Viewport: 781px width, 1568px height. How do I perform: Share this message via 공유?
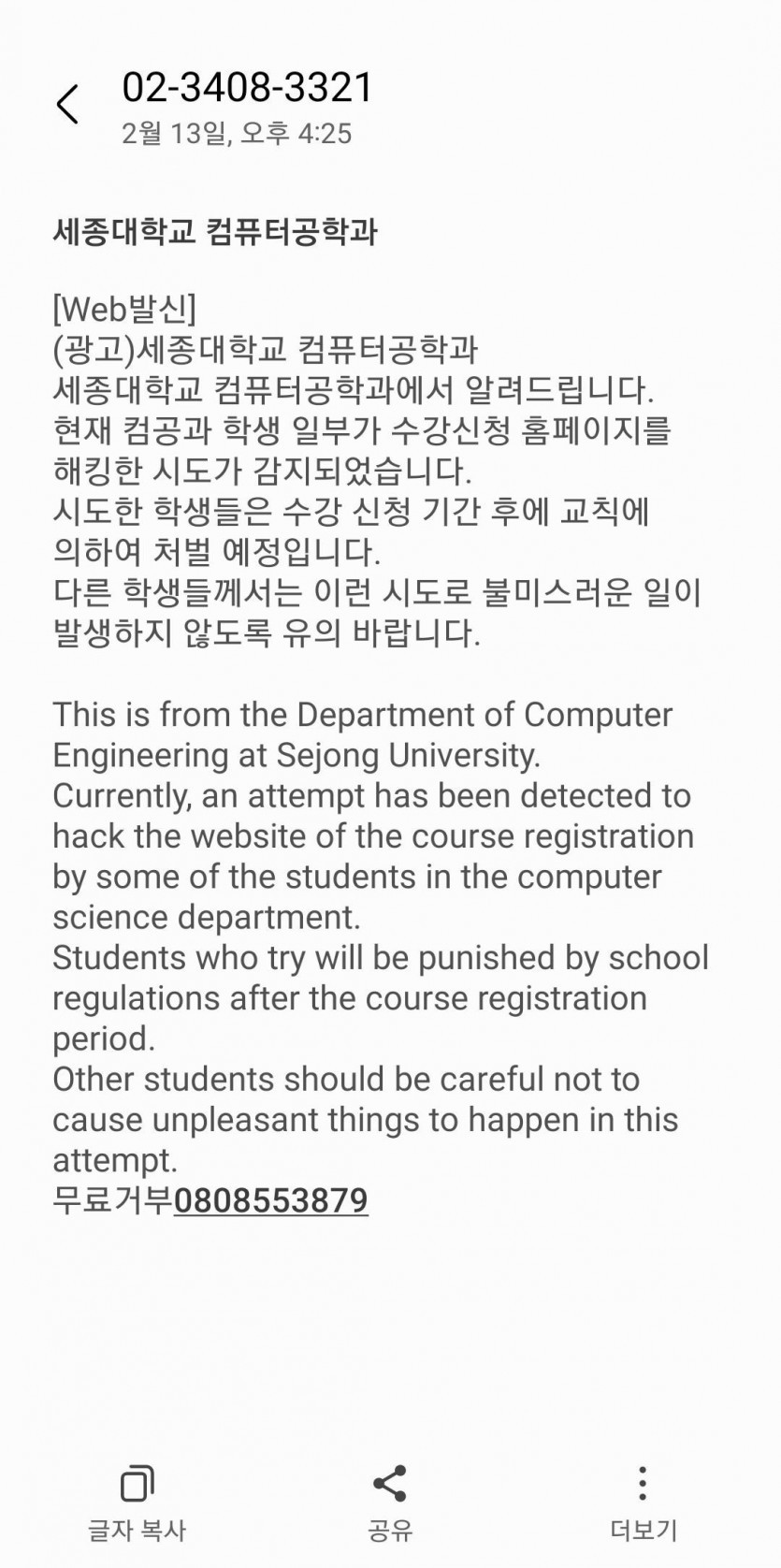390,1502
